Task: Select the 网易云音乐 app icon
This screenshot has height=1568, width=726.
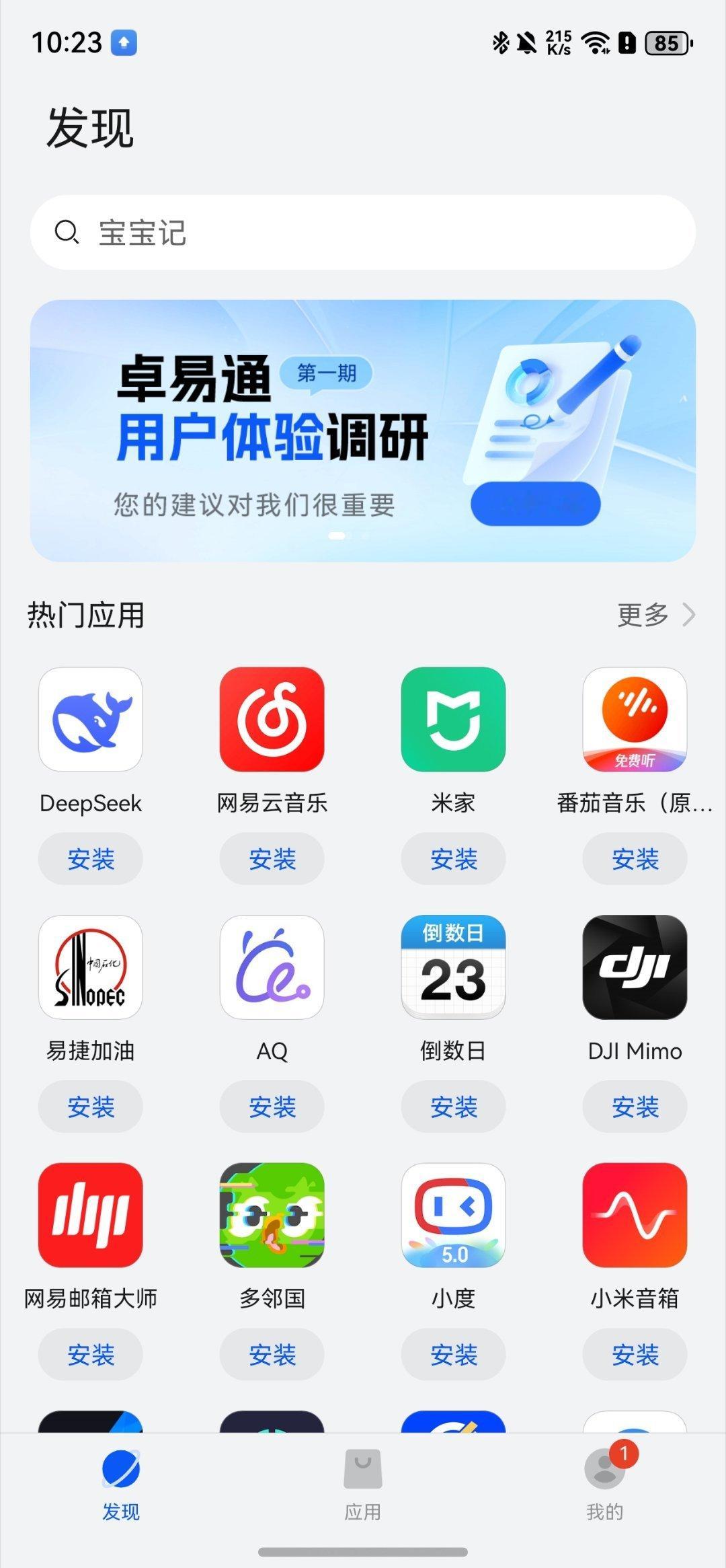Action: [x=272, y=719]
